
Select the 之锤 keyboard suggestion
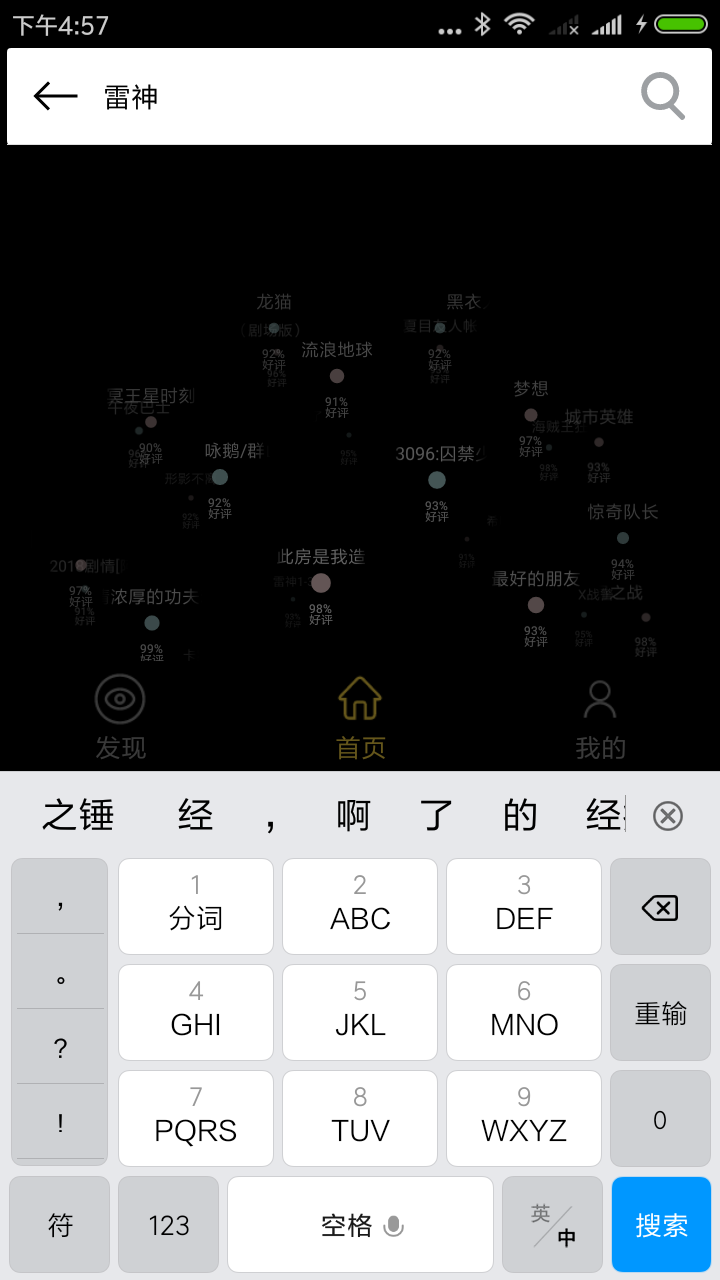coord(78,816)
